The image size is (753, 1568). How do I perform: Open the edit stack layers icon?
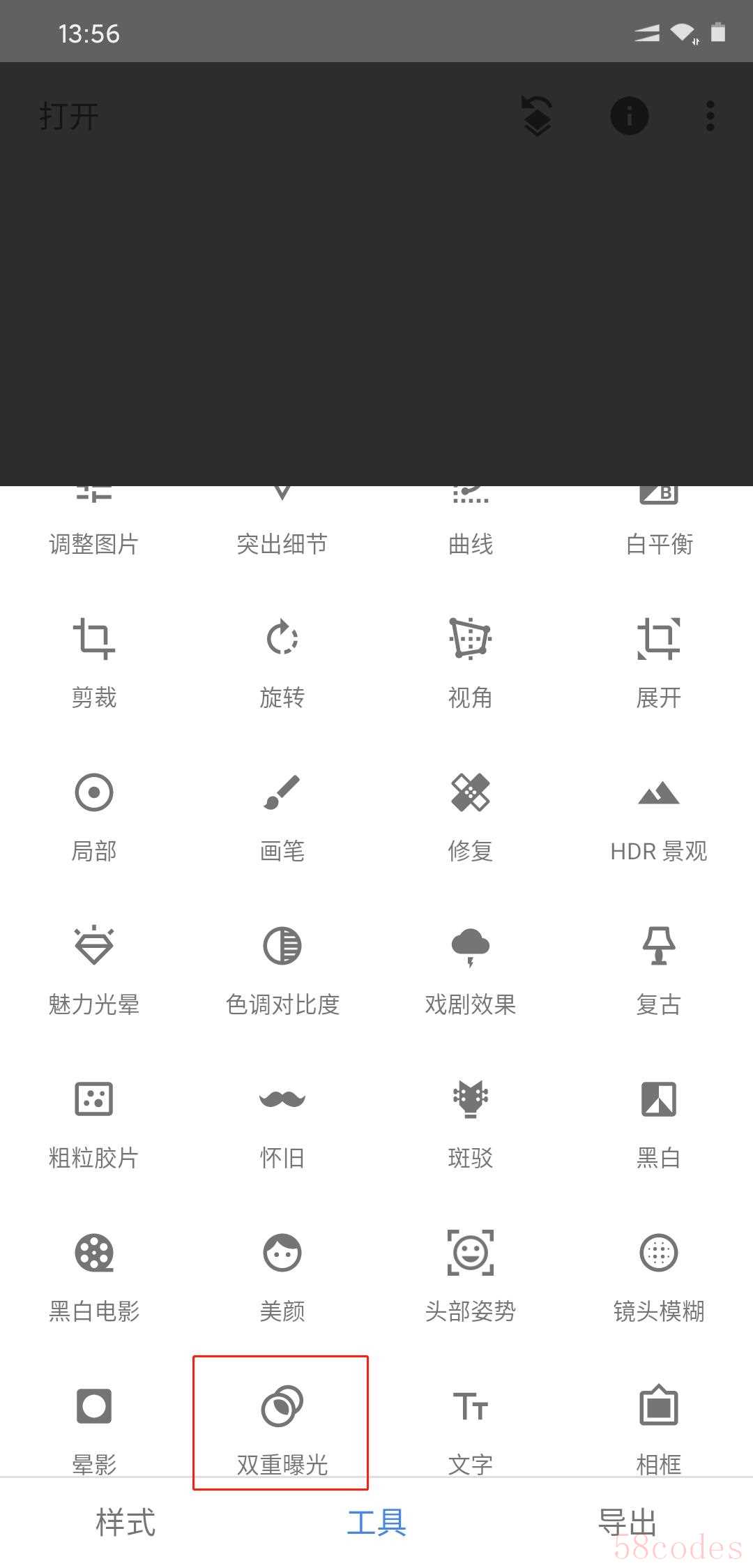point(537,116)
